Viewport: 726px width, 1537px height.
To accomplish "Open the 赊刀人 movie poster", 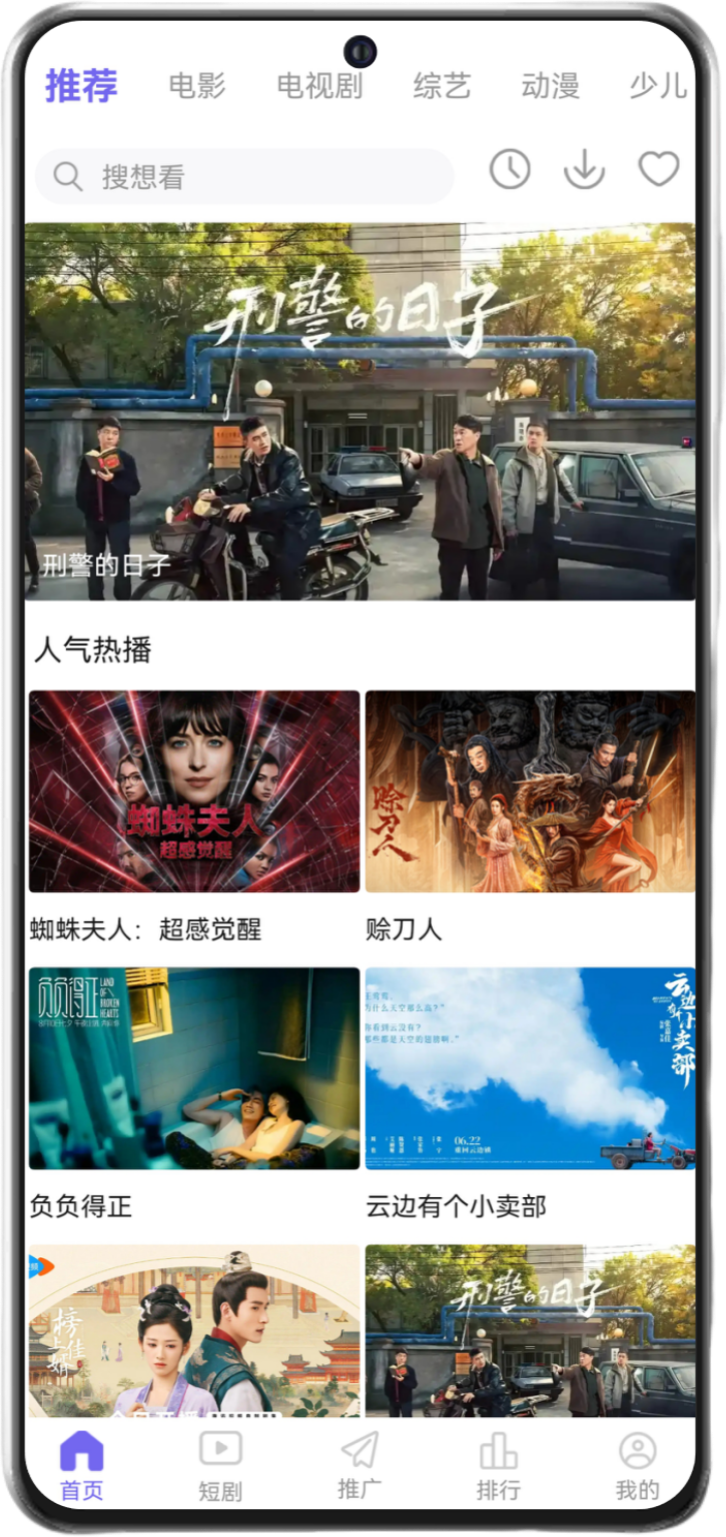I will coord(530,791).
